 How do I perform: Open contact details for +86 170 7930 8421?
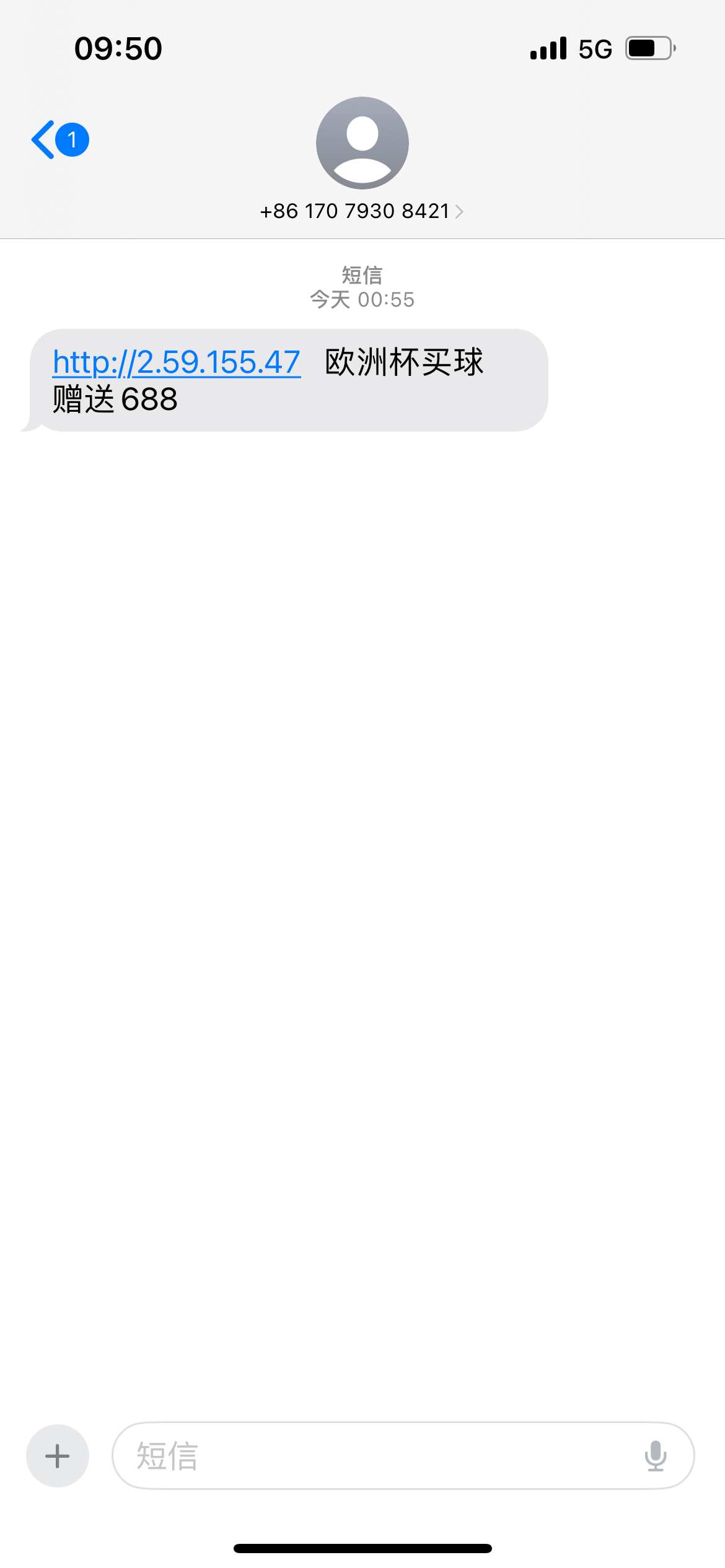pos(362,211)
